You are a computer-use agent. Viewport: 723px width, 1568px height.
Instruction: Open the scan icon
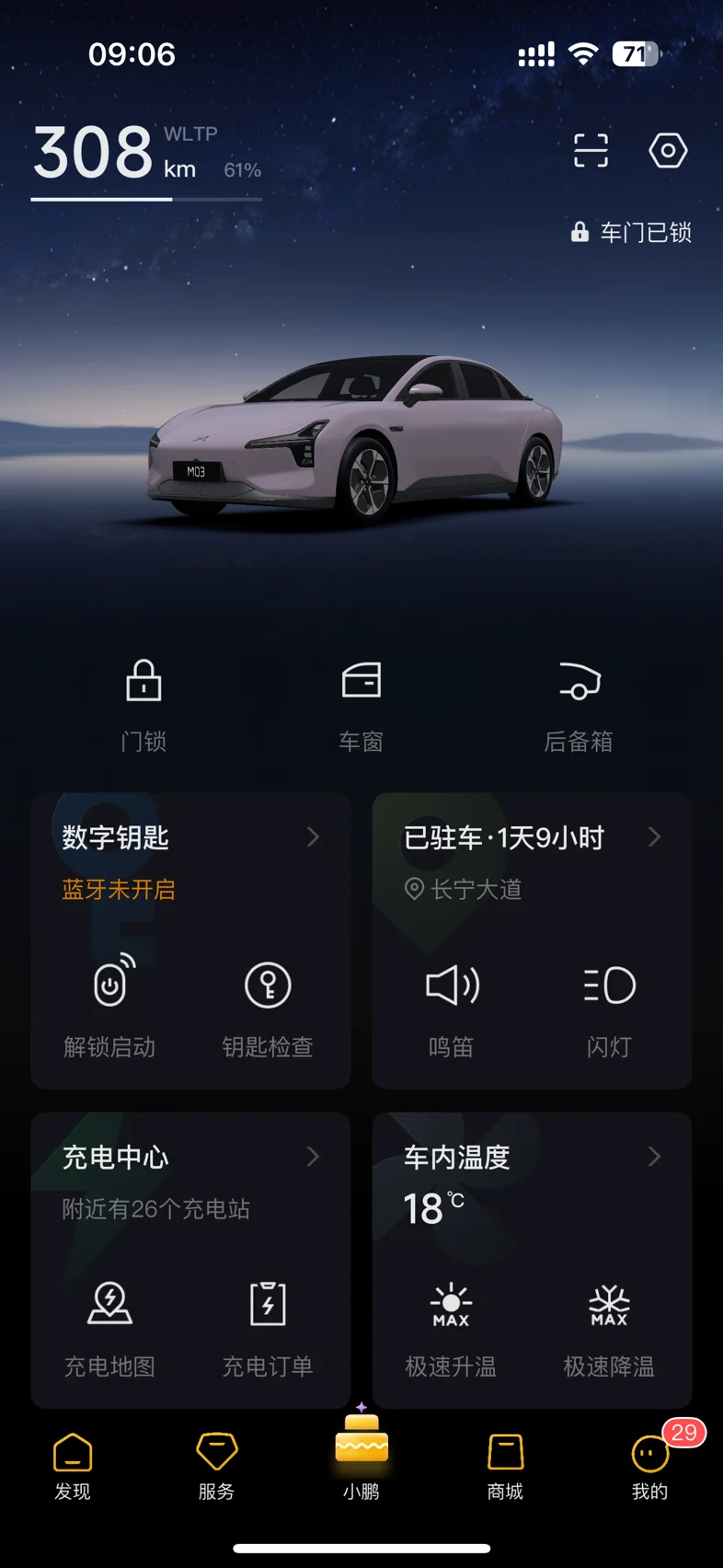click(591, 150)
